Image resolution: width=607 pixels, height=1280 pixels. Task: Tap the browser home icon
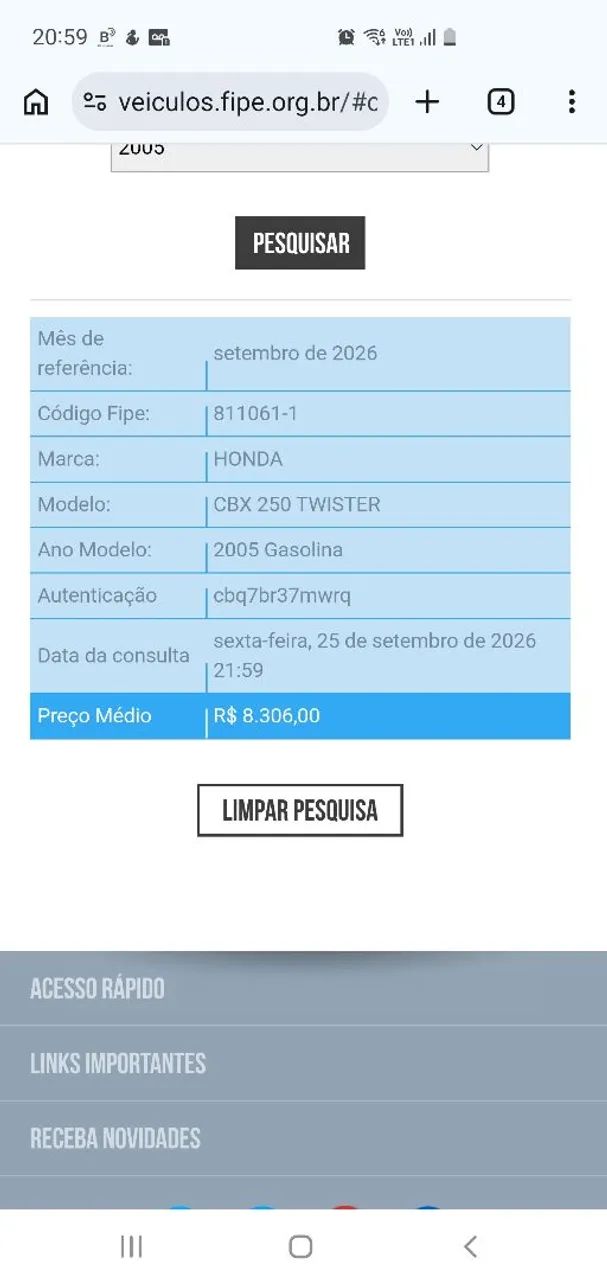(36, 102)
